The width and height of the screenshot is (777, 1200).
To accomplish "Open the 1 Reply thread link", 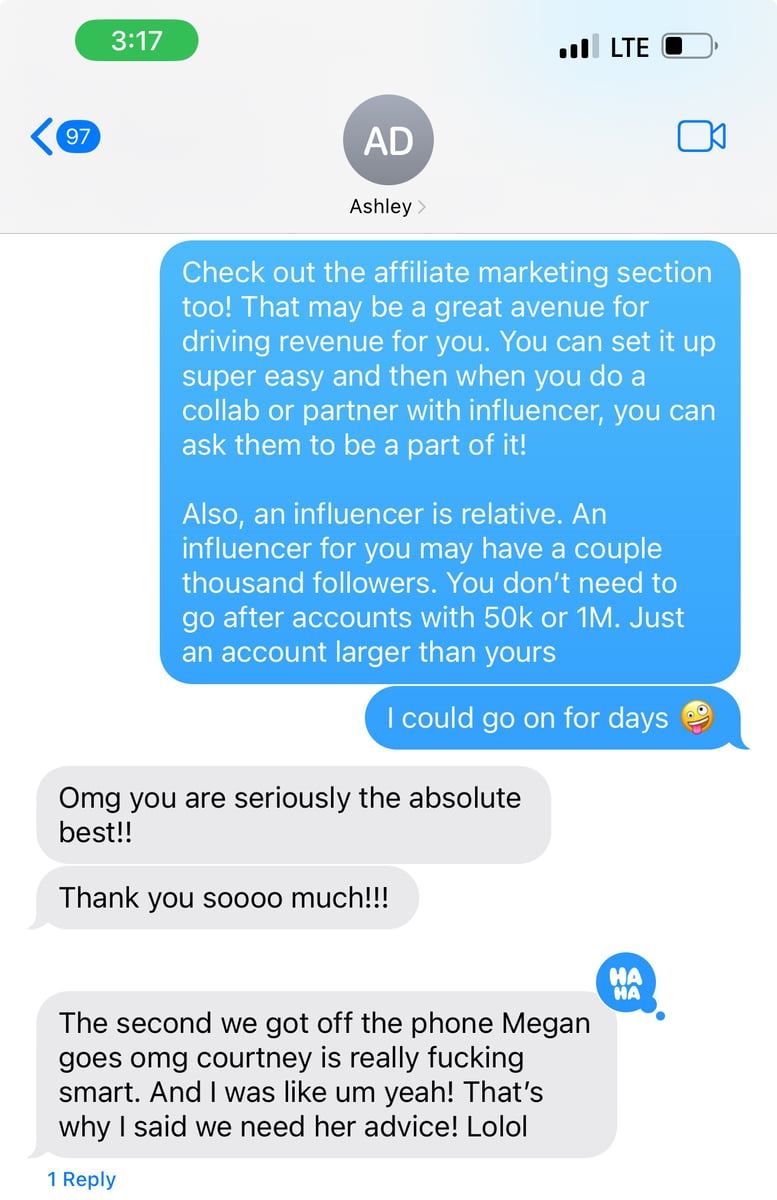I will point(81,1179).
